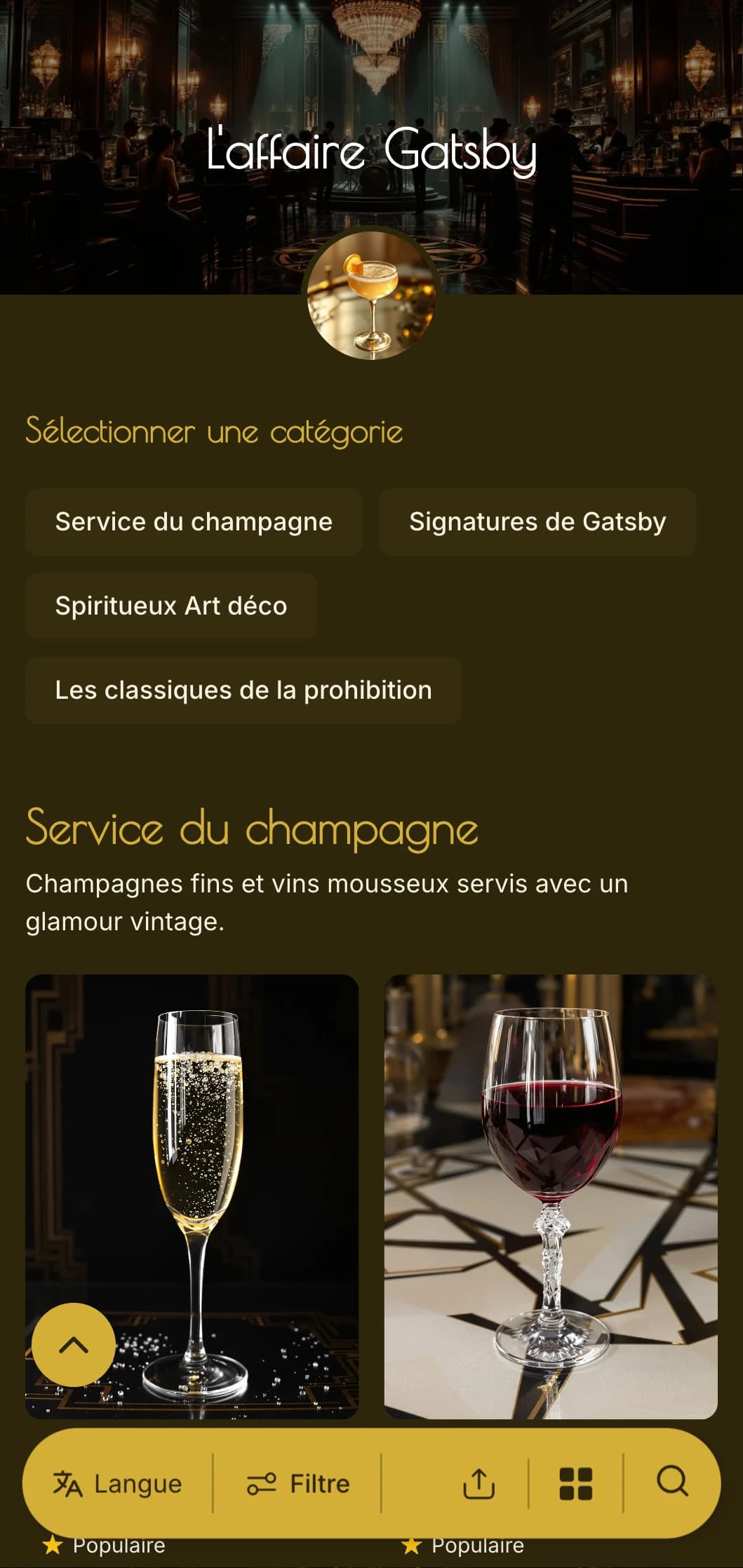The image size is (743, 1568).
Task: Switch to grid view layout
Action: pyautogui.click(x=575, y=1483)
